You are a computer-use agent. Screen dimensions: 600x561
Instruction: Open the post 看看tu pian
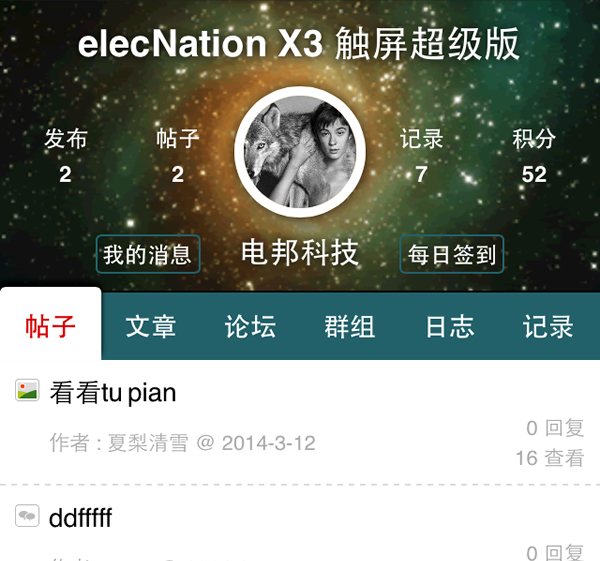click(113, 393)
